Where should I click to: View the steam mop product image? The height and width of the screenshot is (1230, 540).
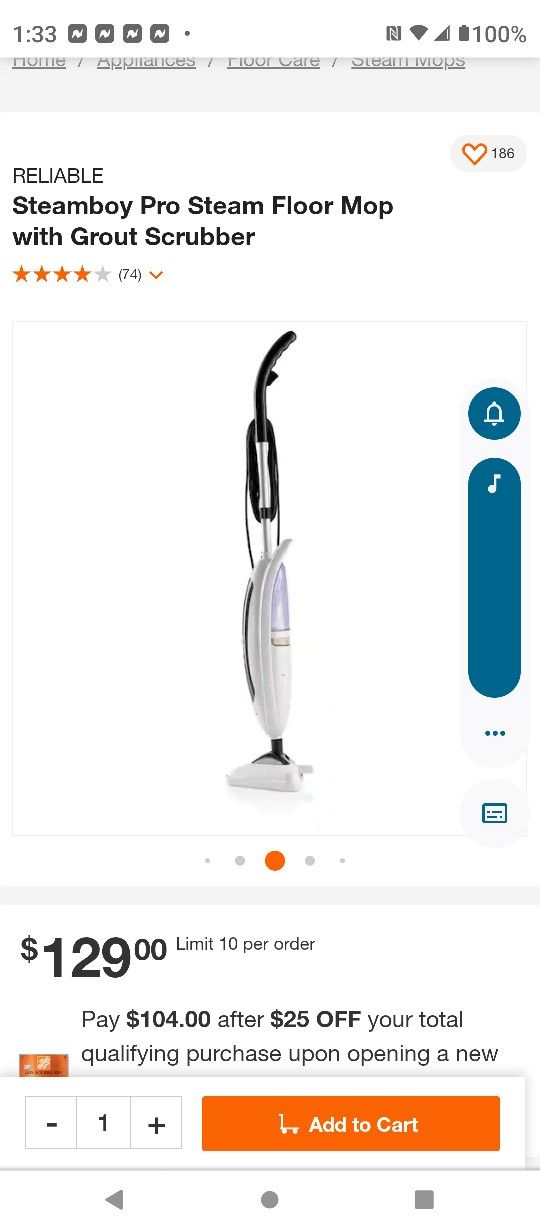coord(269,578)
